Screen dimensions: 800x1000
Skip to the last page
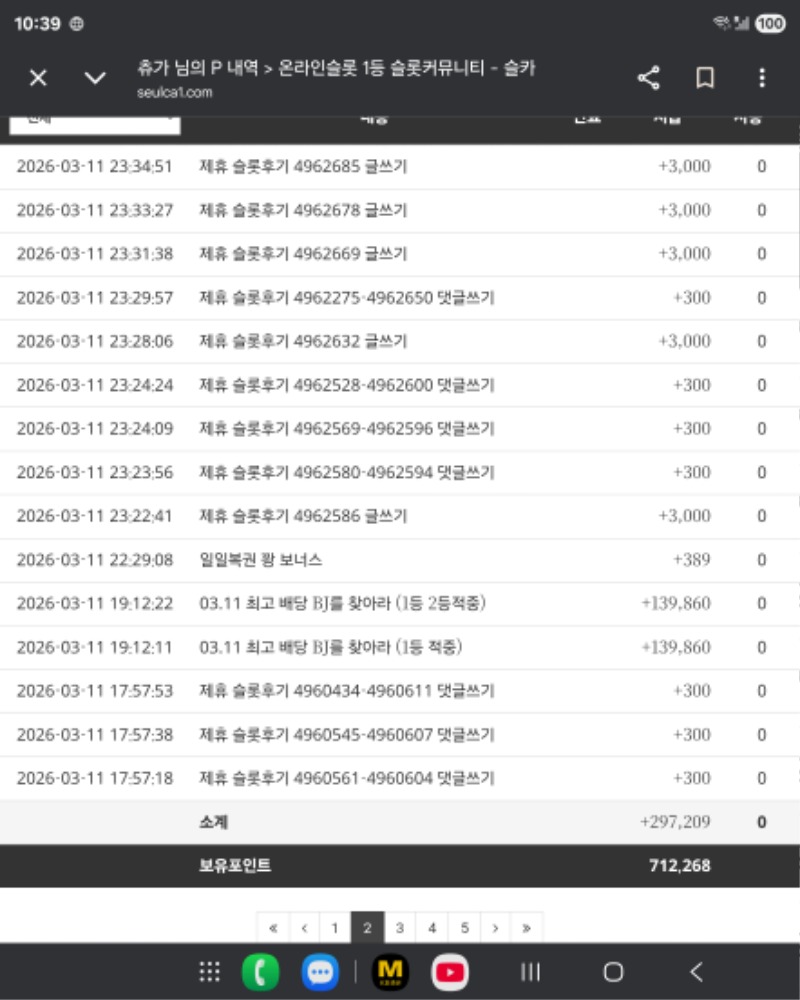[526, 928]
